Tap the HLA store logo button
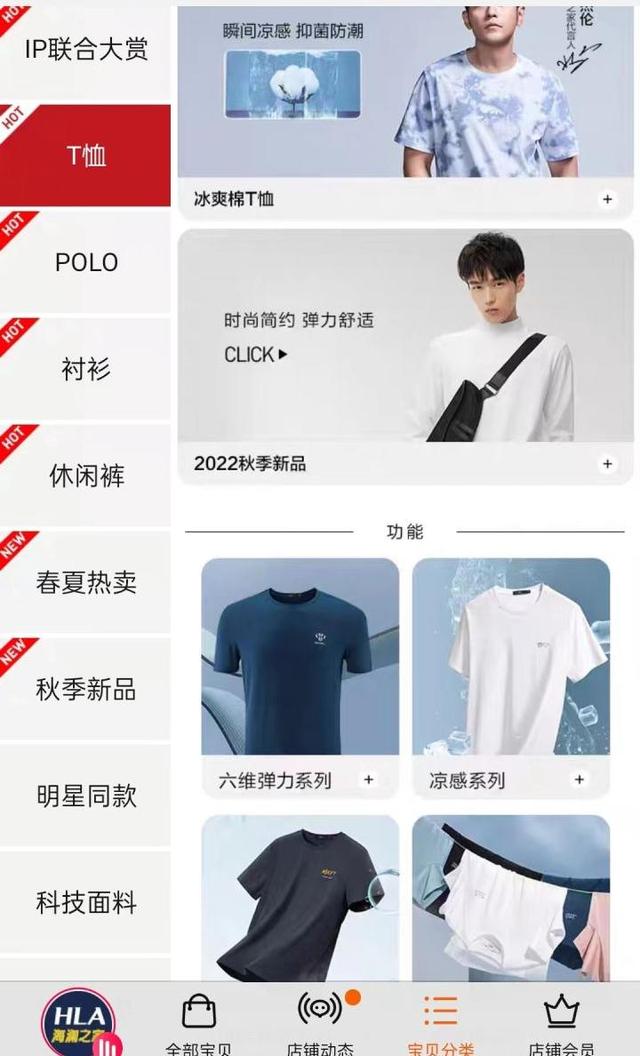Image resolution: width=640 pixels, height=1056 pixels. tap(78, 1022)
